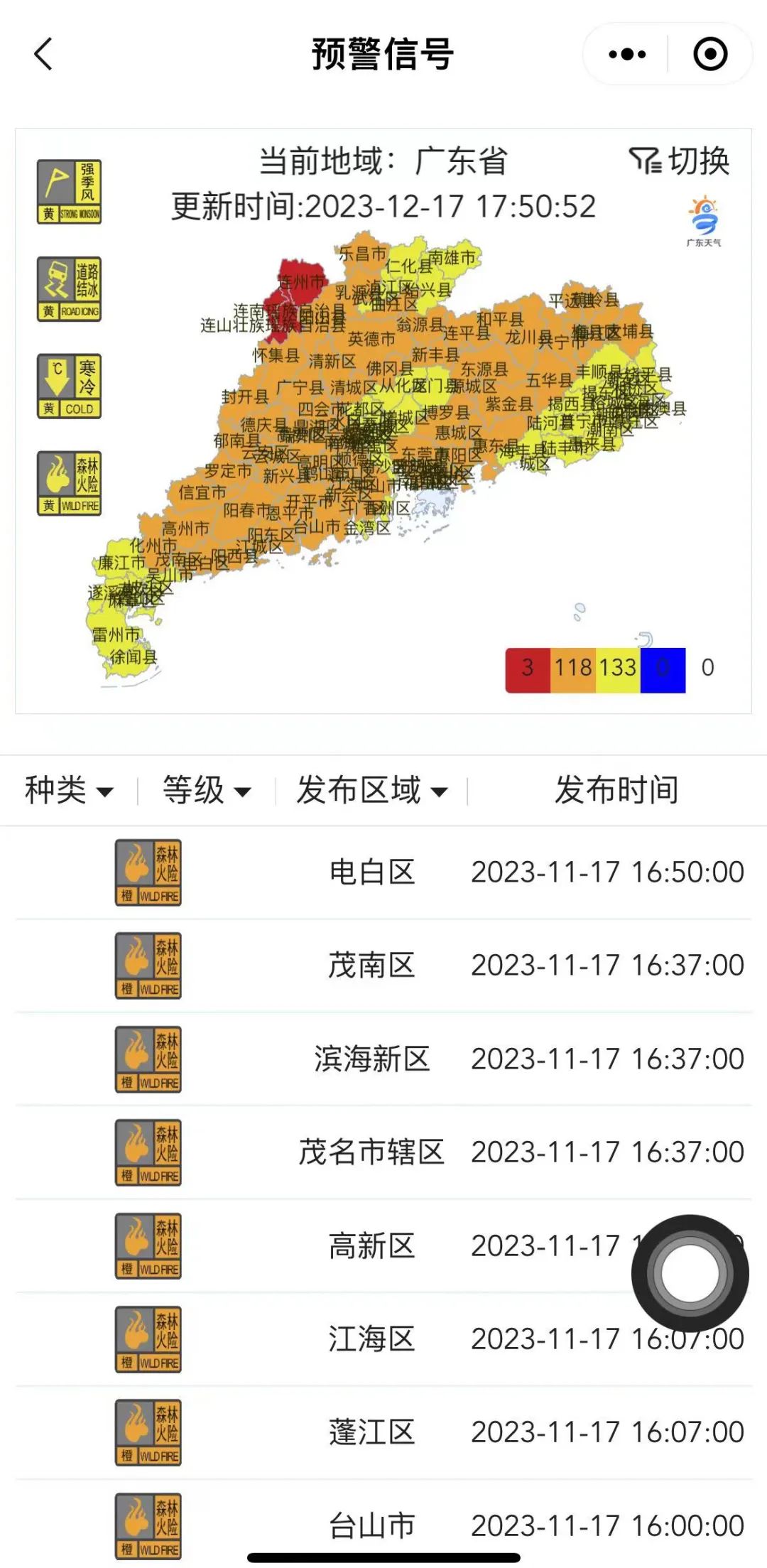Click the yellow road icing warning icon

coord(69,288)
